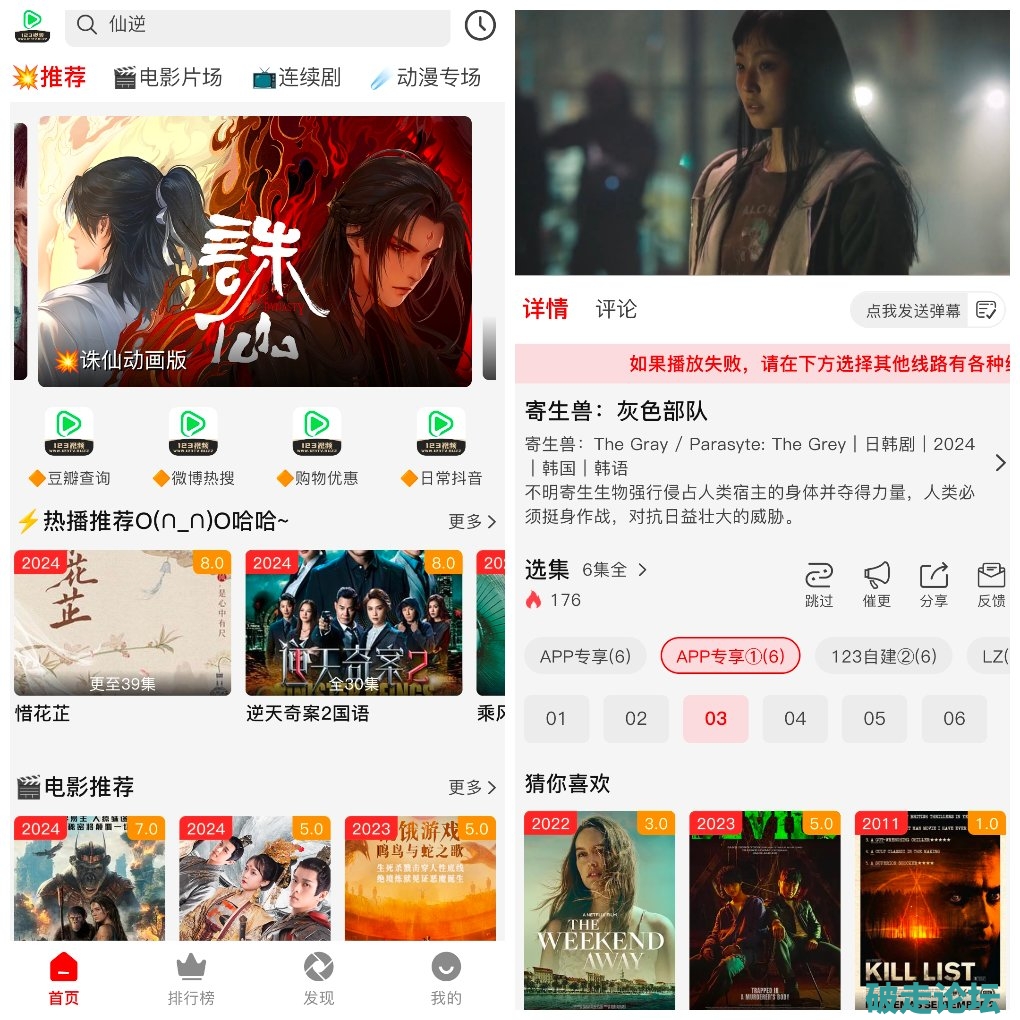1020x1020 pixels.
Task: Select the 123自建②(6) playback line
Action: [x=884, y=656]
